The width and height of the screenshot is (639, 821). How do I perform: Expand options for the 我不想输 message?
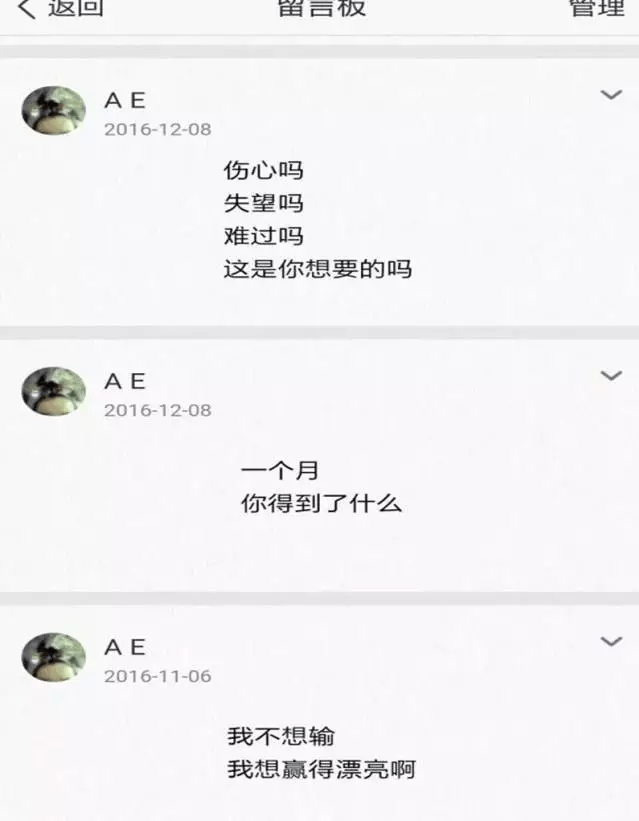[610, 641]
